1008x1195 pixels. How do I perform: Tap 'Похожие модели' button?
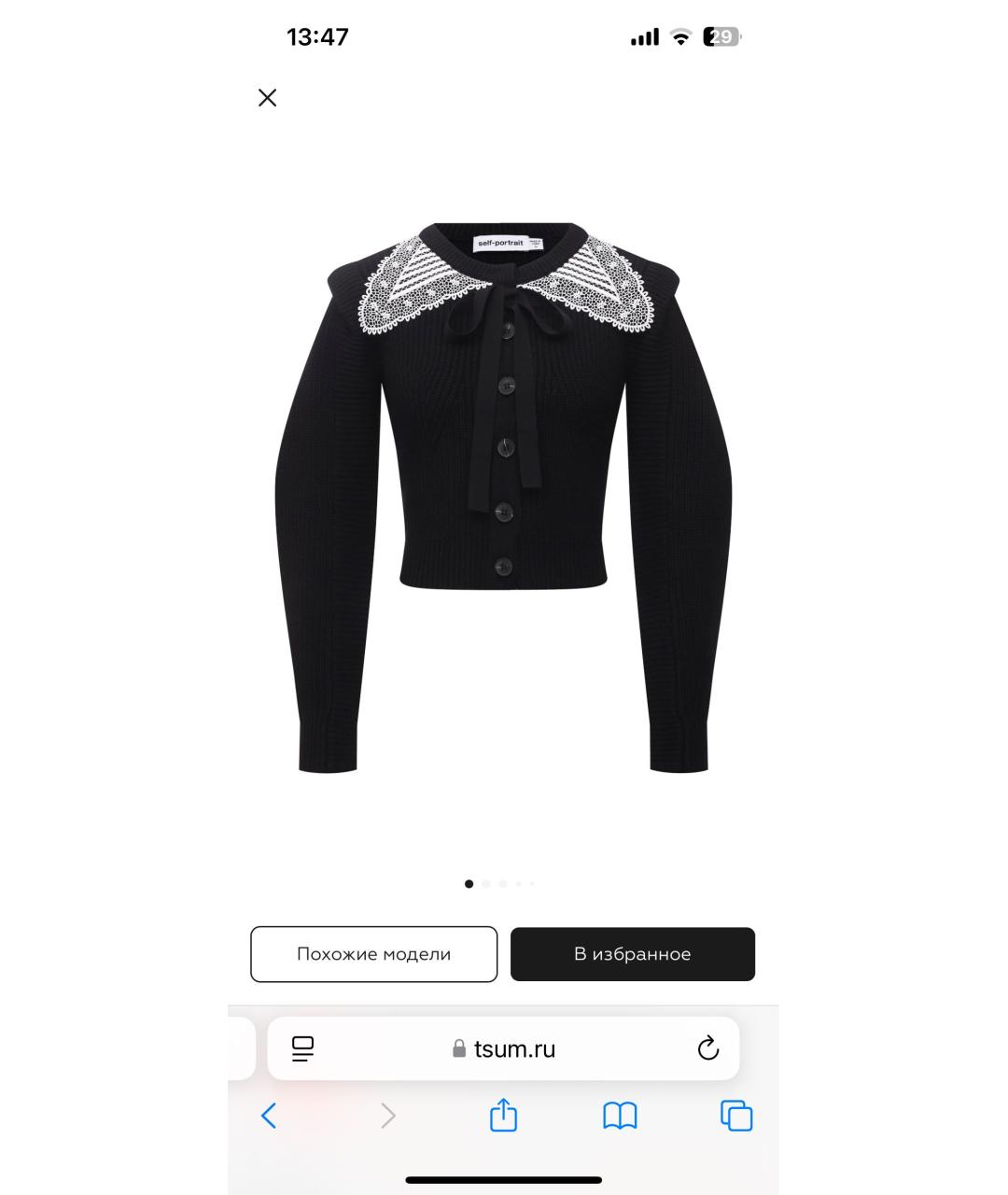coord(373,954)
